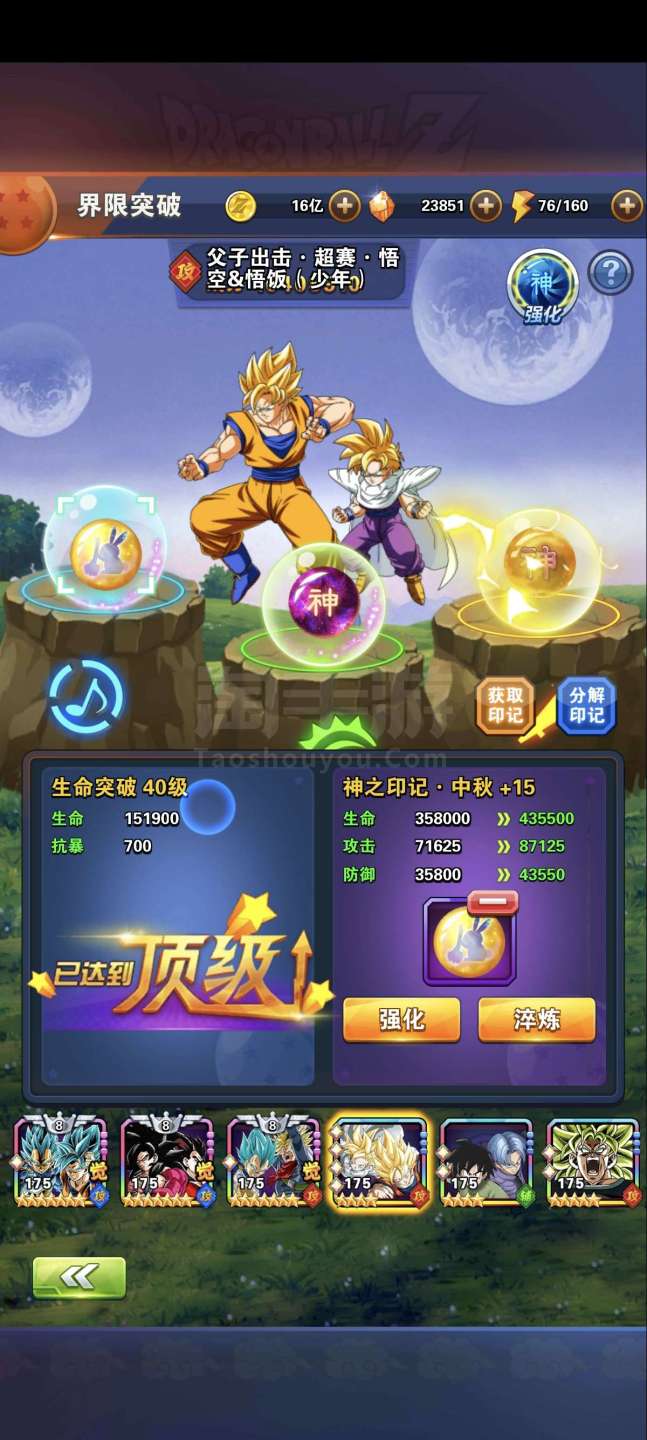Choose the Super Saiyan 4 character card
This screenshot has height=1440, width=647.
pyautogui.click(x=166, y=1161)
